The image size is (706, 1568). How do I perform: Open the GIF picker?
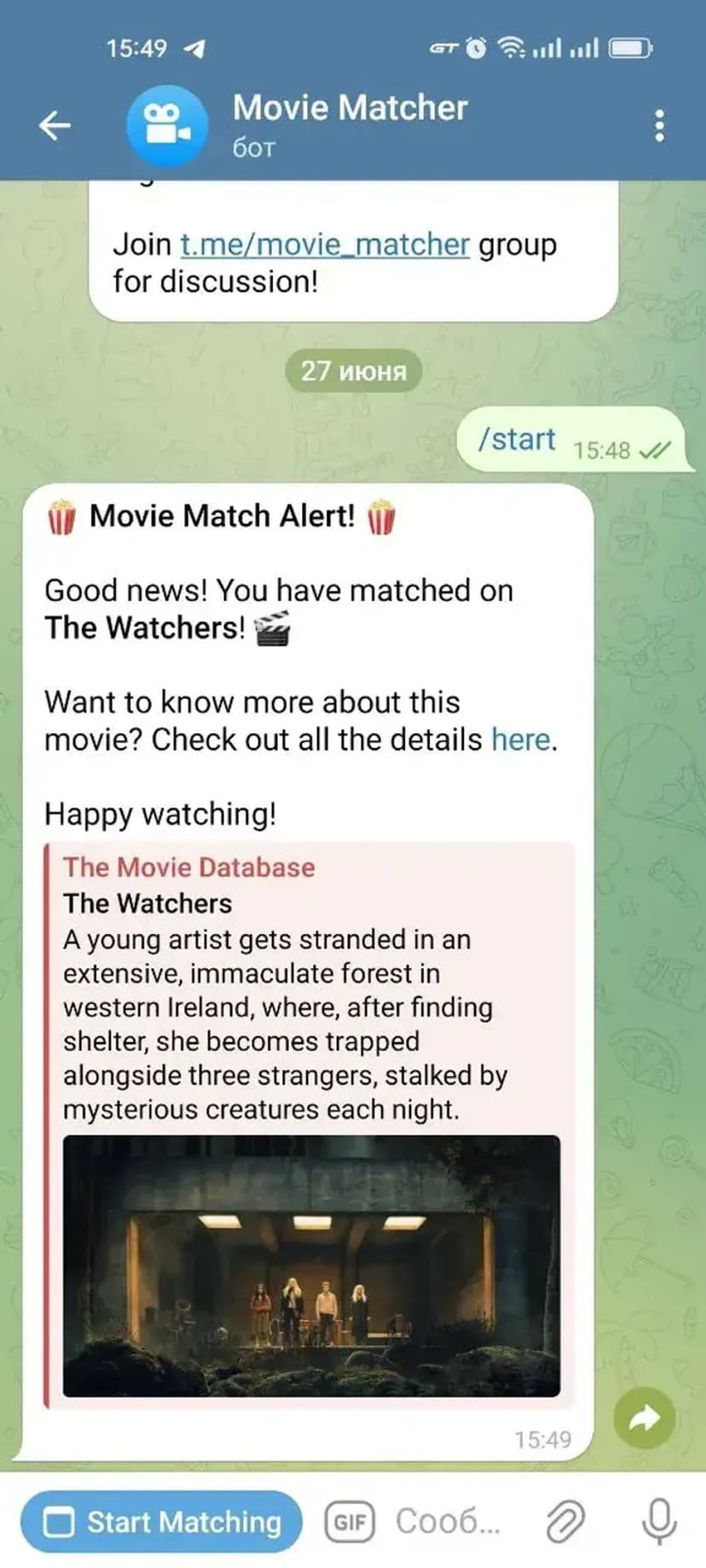click(x=350, y=1522)
